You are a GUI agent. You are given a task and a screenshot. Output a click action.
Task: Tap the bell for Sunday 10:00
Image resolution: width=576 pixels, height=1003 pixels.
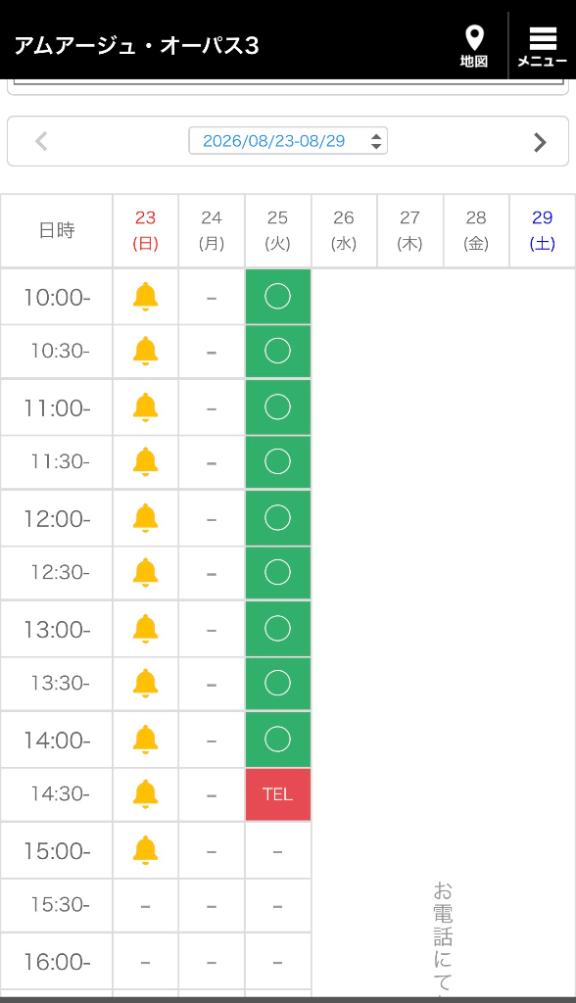pyautogui.click(x=145, y=297)
